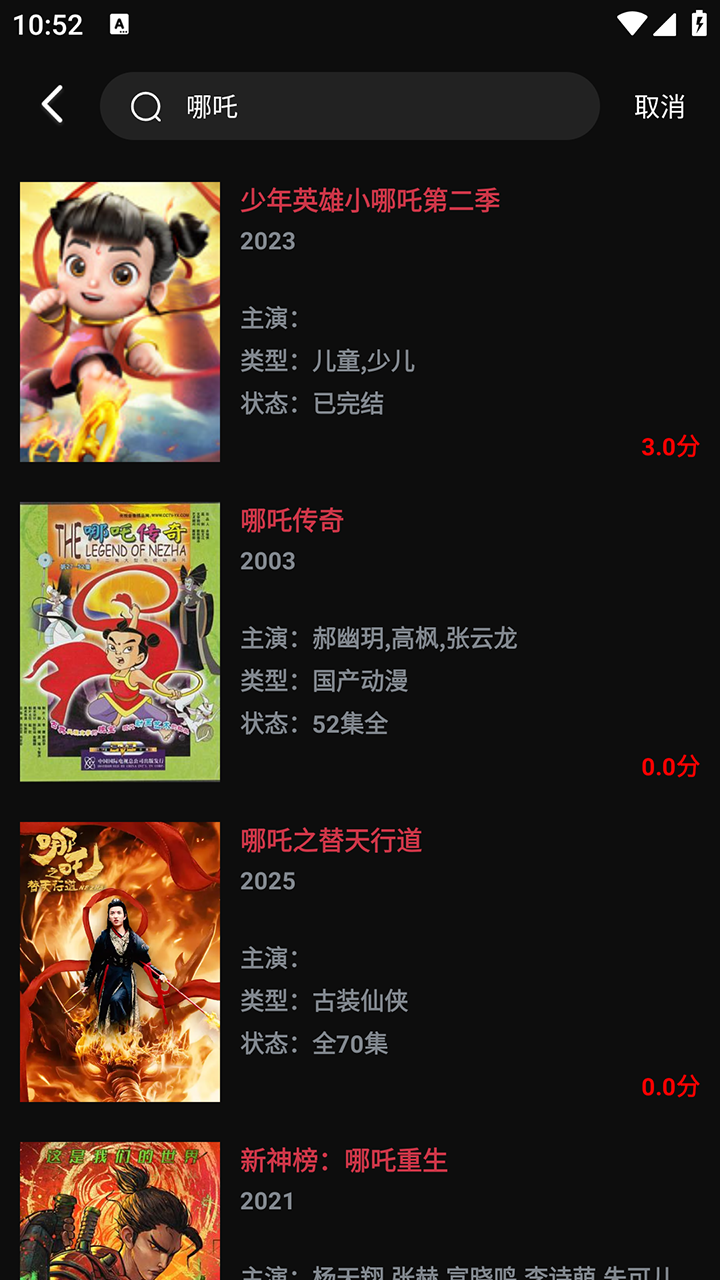Tap the 哪吒之替天行道 poster image
The image size is (720, 1280).
click(x=119, y=961)
